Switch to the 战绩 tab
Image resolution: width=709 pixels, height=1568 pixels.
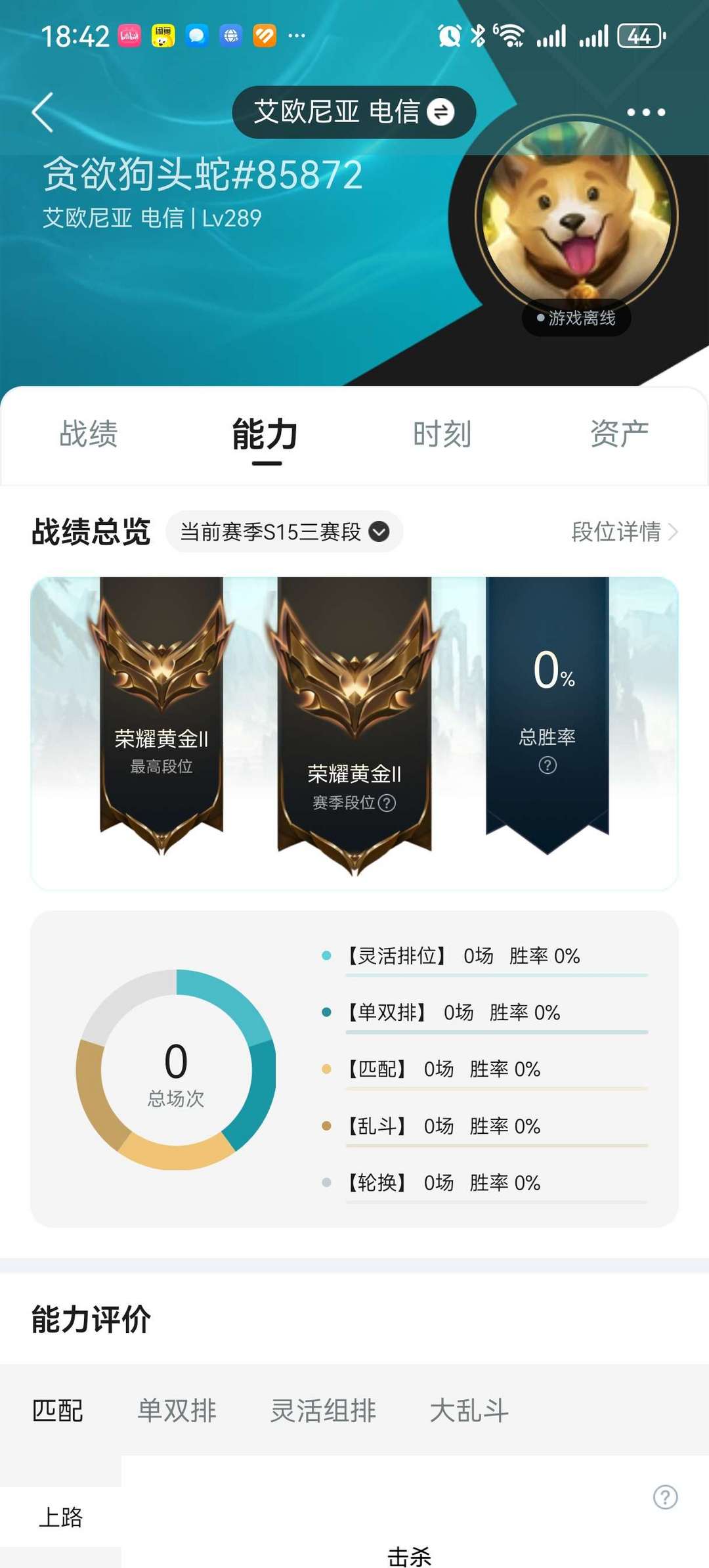[x=89, y=434]
